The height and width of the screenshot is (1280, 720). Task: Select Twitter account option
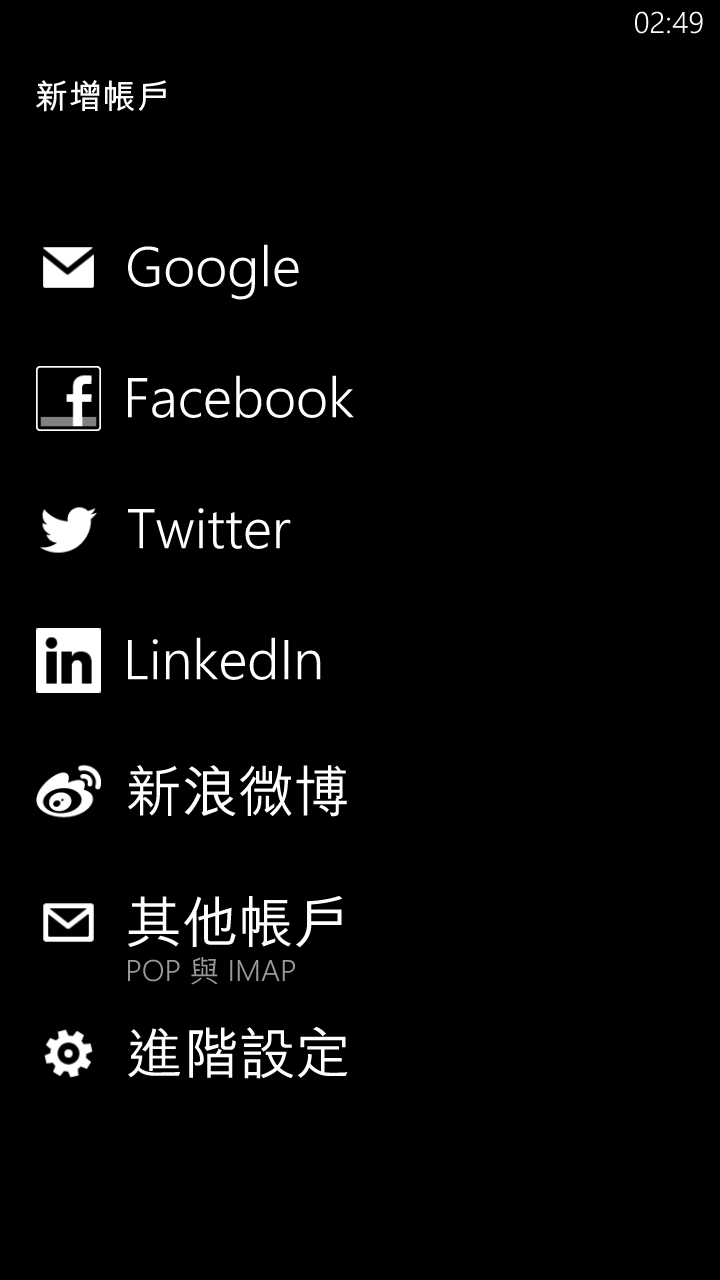[x=208, y=529]
